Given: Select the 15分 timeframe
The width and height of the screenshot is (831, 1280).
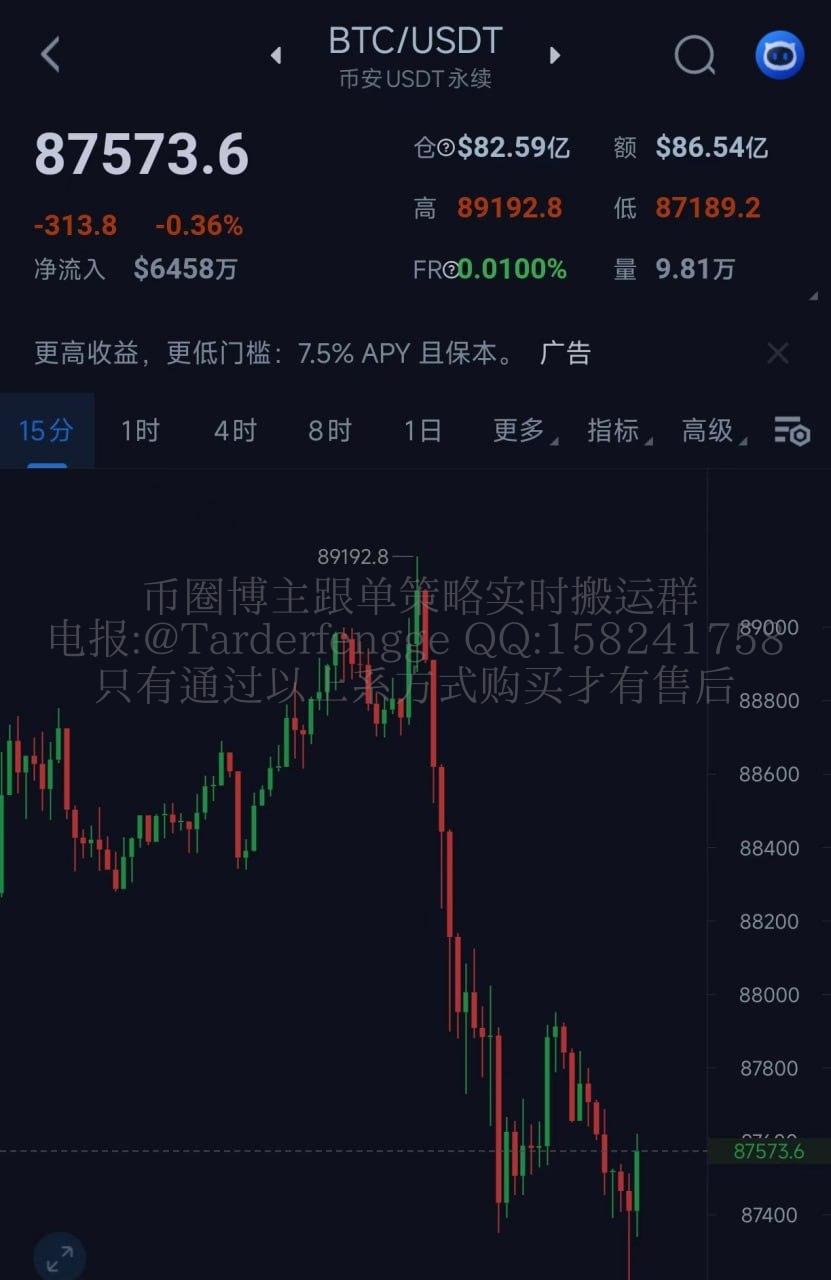Looking at the screenshot, I should click(x=47, y=431).
